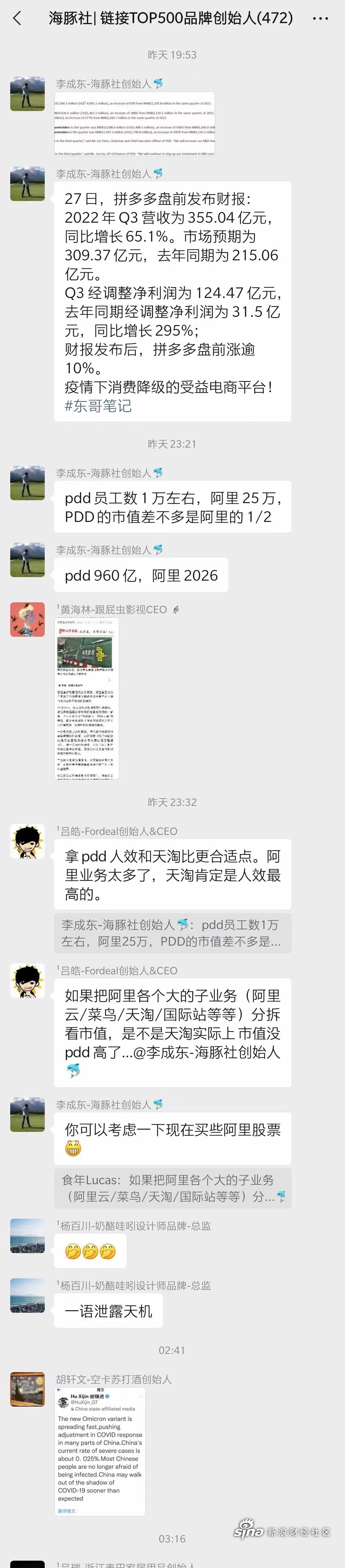Viewport: 345px width, 1568px height.
Task: Tap the quoted 李成东 message under 吕皓's reply
Action: point(172,933)
